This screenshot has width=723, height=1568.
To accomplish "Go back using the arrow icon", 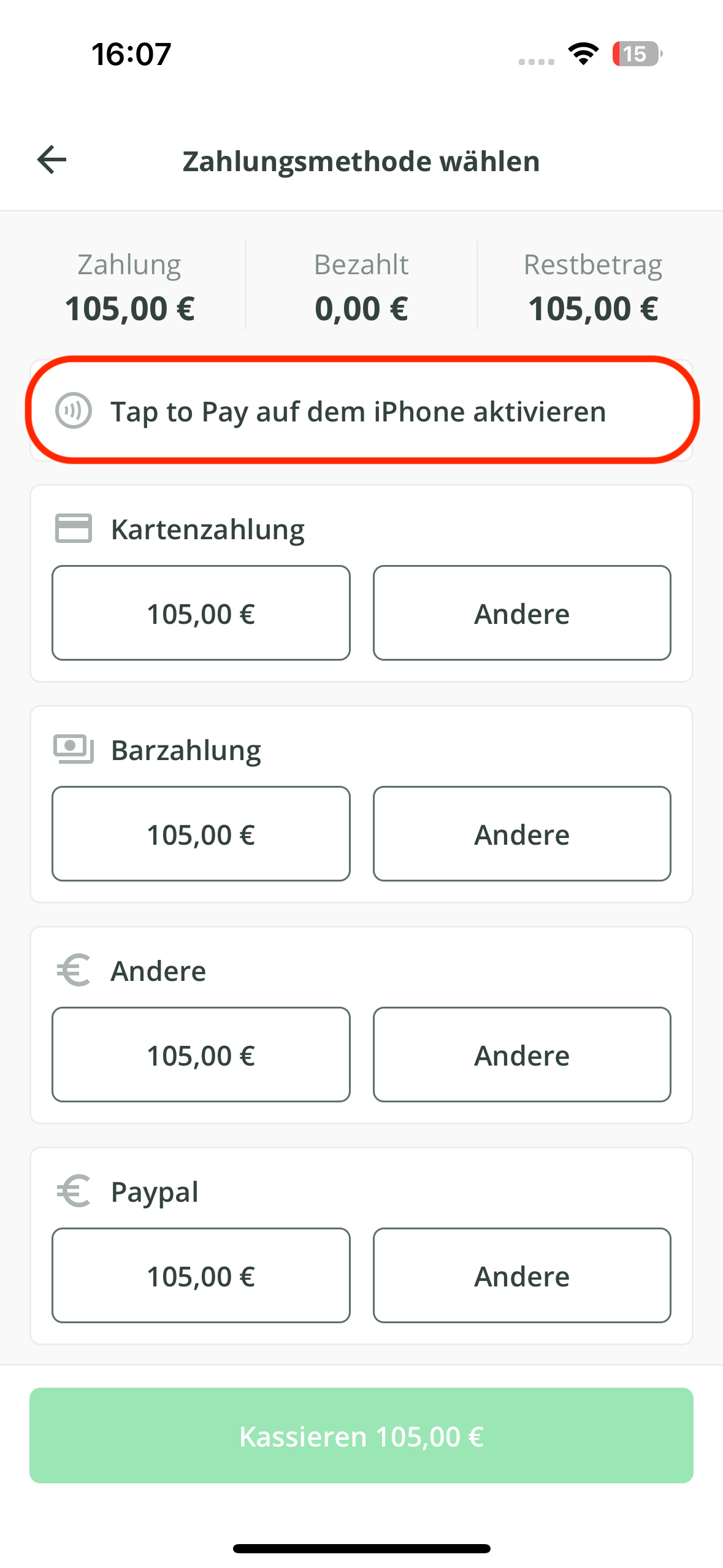I will point(52,160).
